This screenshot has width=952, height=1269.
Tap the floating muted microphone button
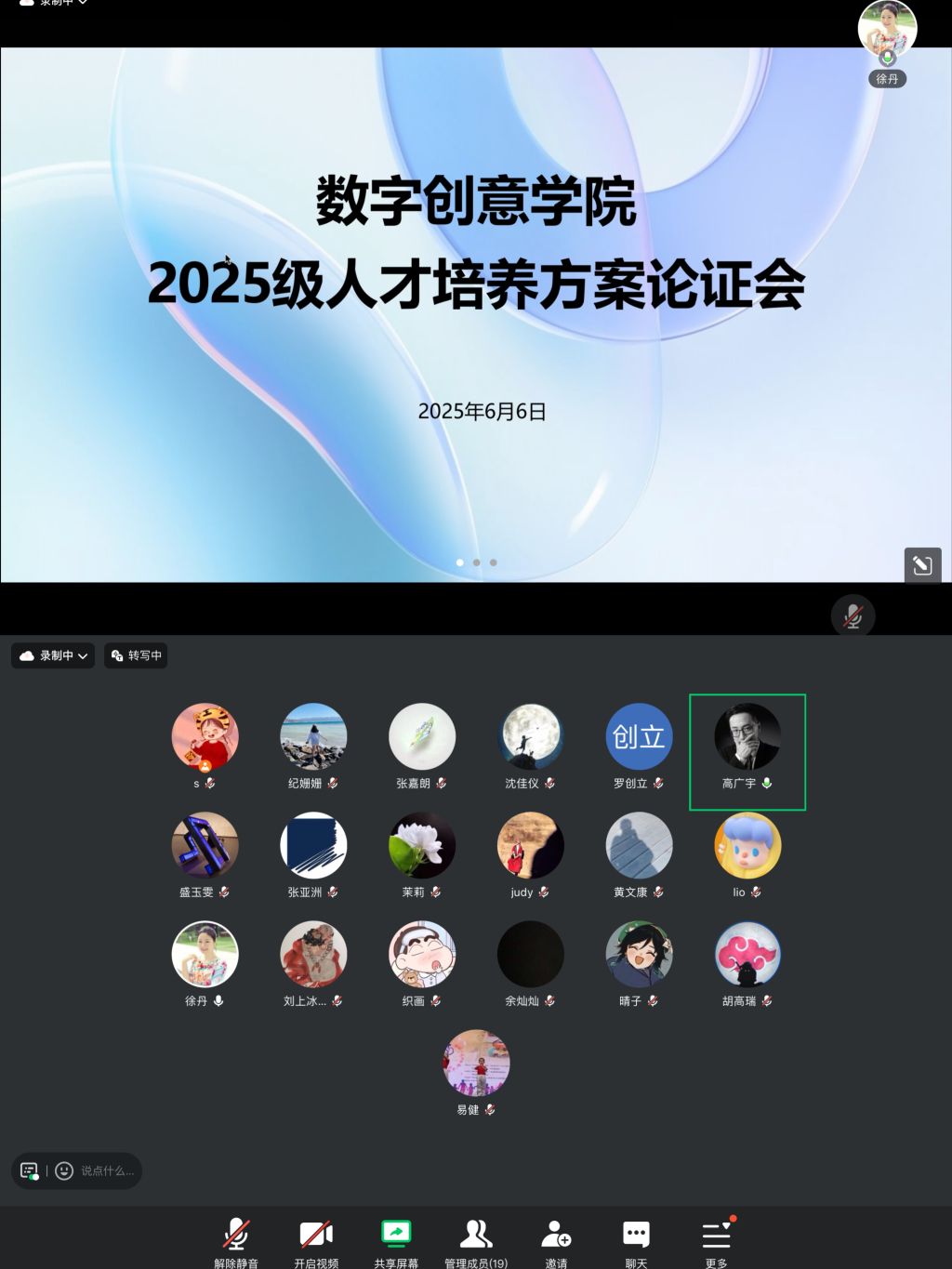coord(853,616)
